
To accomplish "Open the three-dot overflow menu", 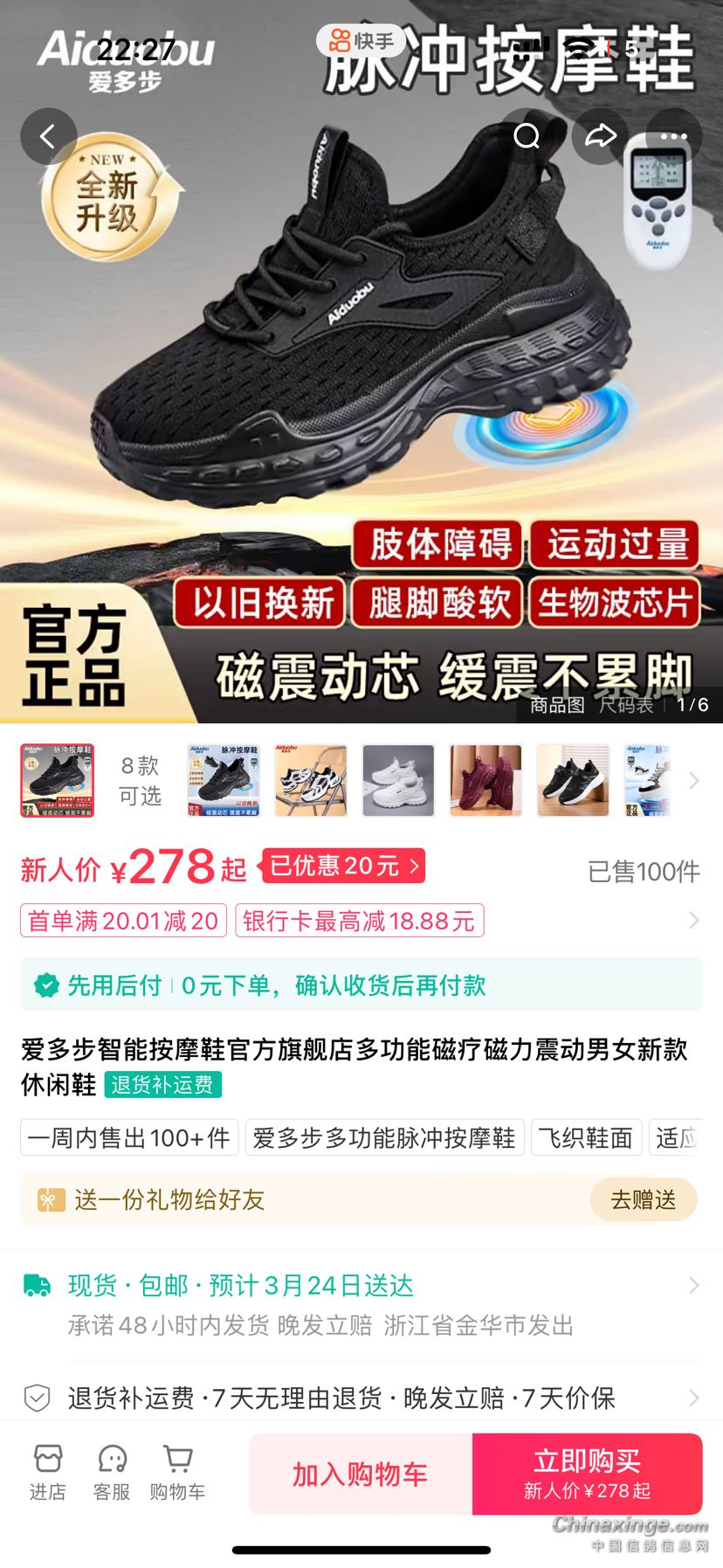I will pos(673,136).
